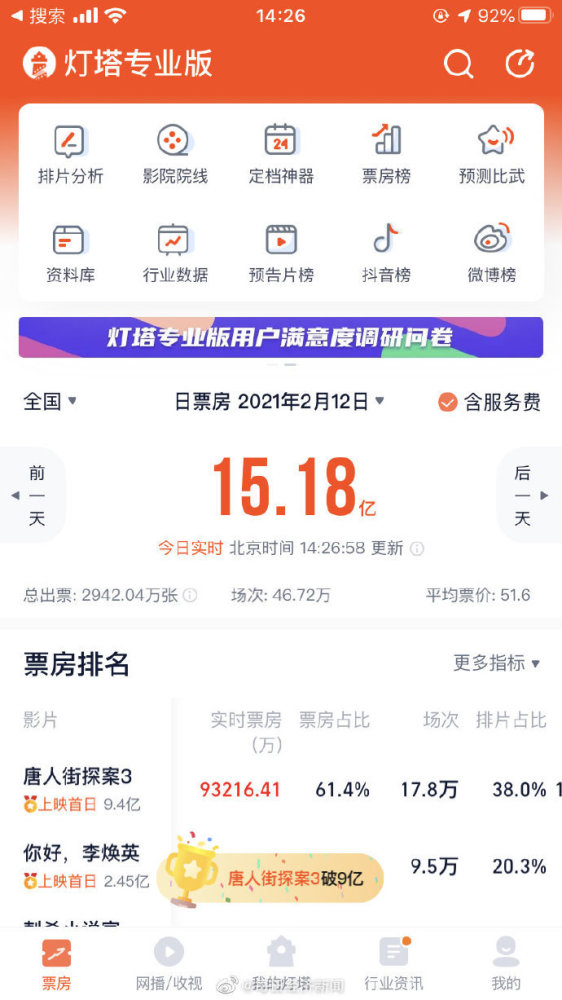Open 排片分析 tool
The height and width of the screenshot is (1000, 562).
click(70, 154)
